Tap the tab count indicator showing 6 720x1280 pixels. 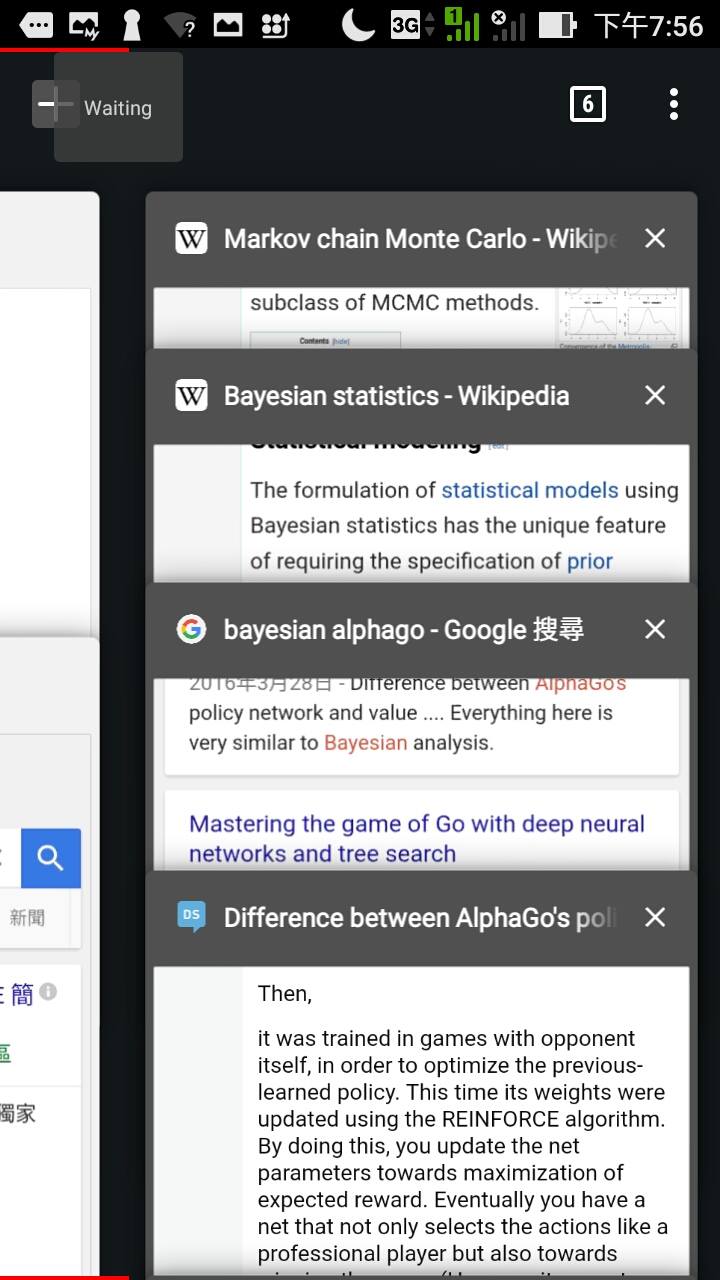point(587,104)
